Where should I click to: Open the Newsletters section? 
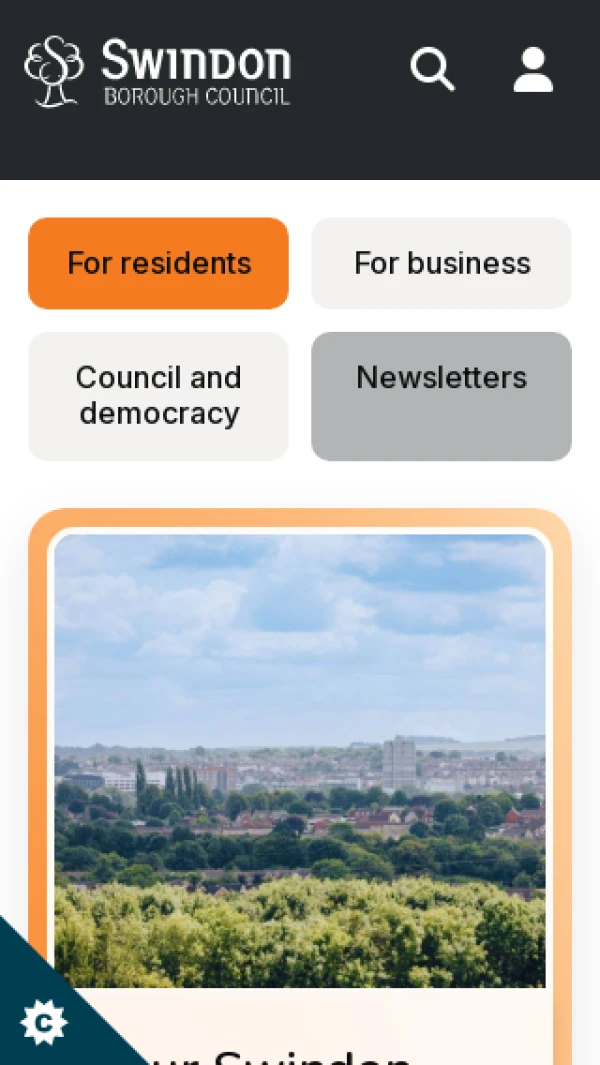pyautogui.click(x=442, y=396)
